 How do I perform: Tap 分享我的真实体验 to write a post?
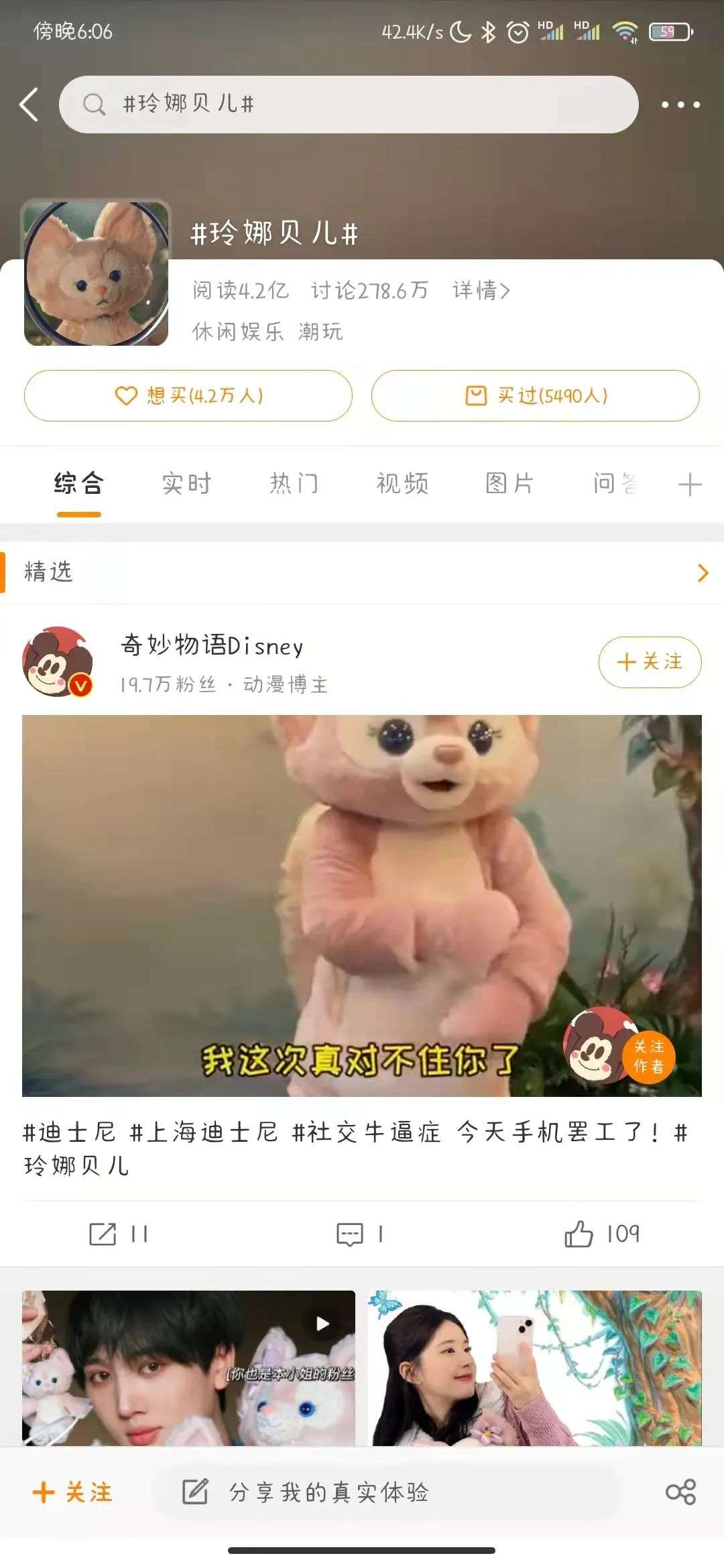pyautogui.click(x=328, y=1492)
